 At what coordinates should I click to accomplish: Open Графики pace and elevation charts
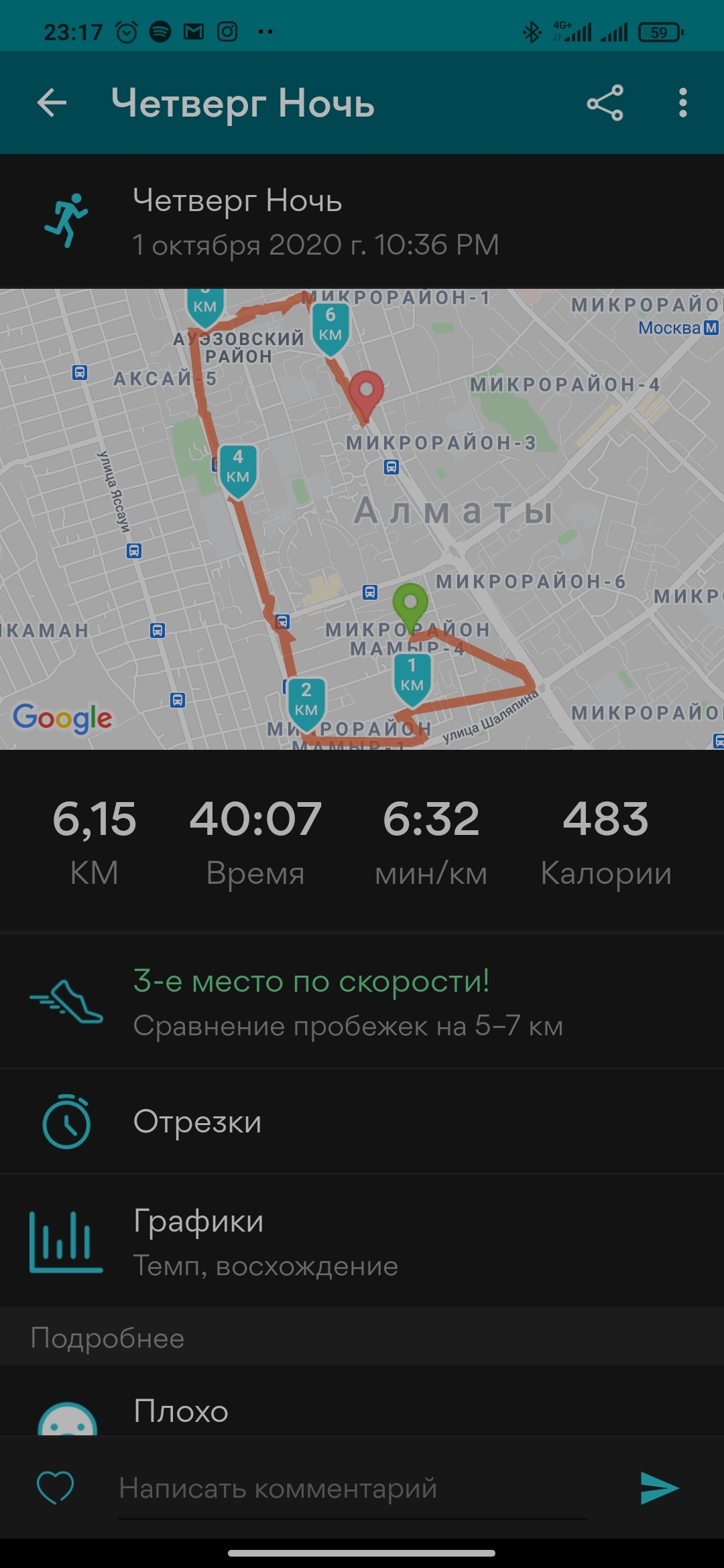pos(362,1242)
